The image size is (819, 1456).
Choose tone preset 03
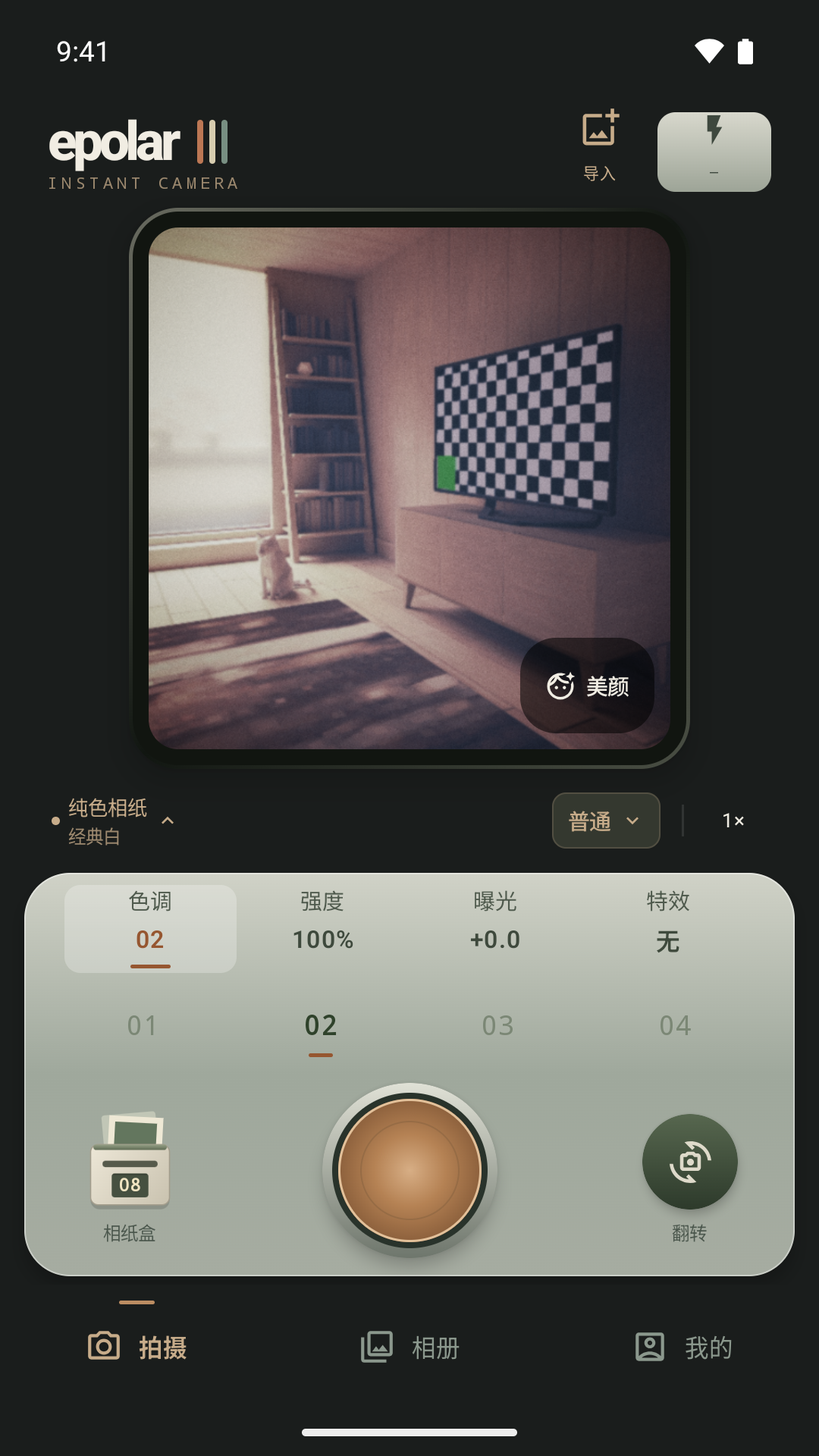click(498, 1026)
